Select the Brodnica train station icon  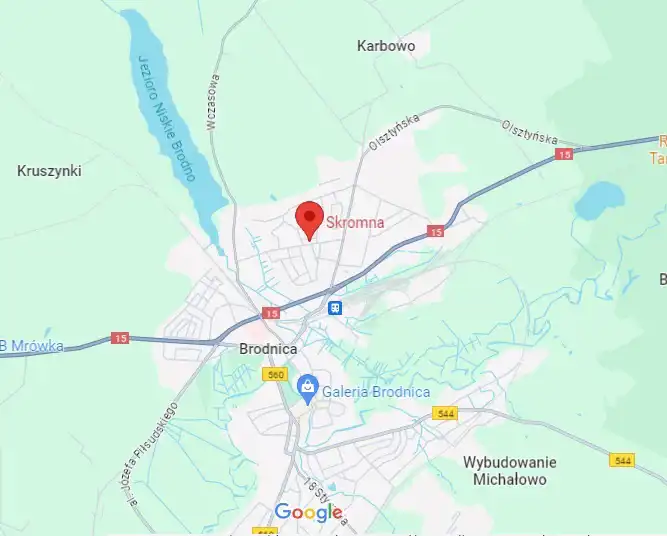pos(336,307)
